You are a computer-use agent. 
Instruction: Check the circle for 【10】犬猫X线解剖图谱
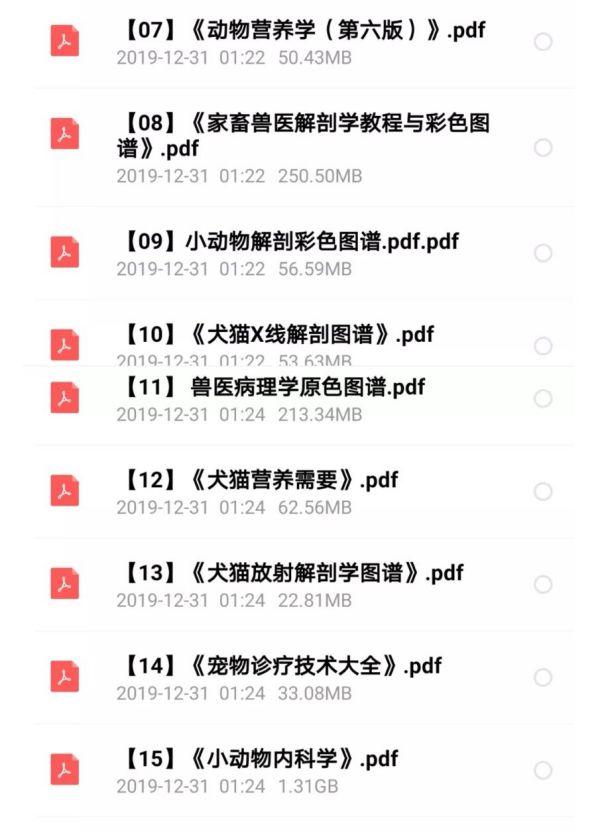tap(543, 346)
